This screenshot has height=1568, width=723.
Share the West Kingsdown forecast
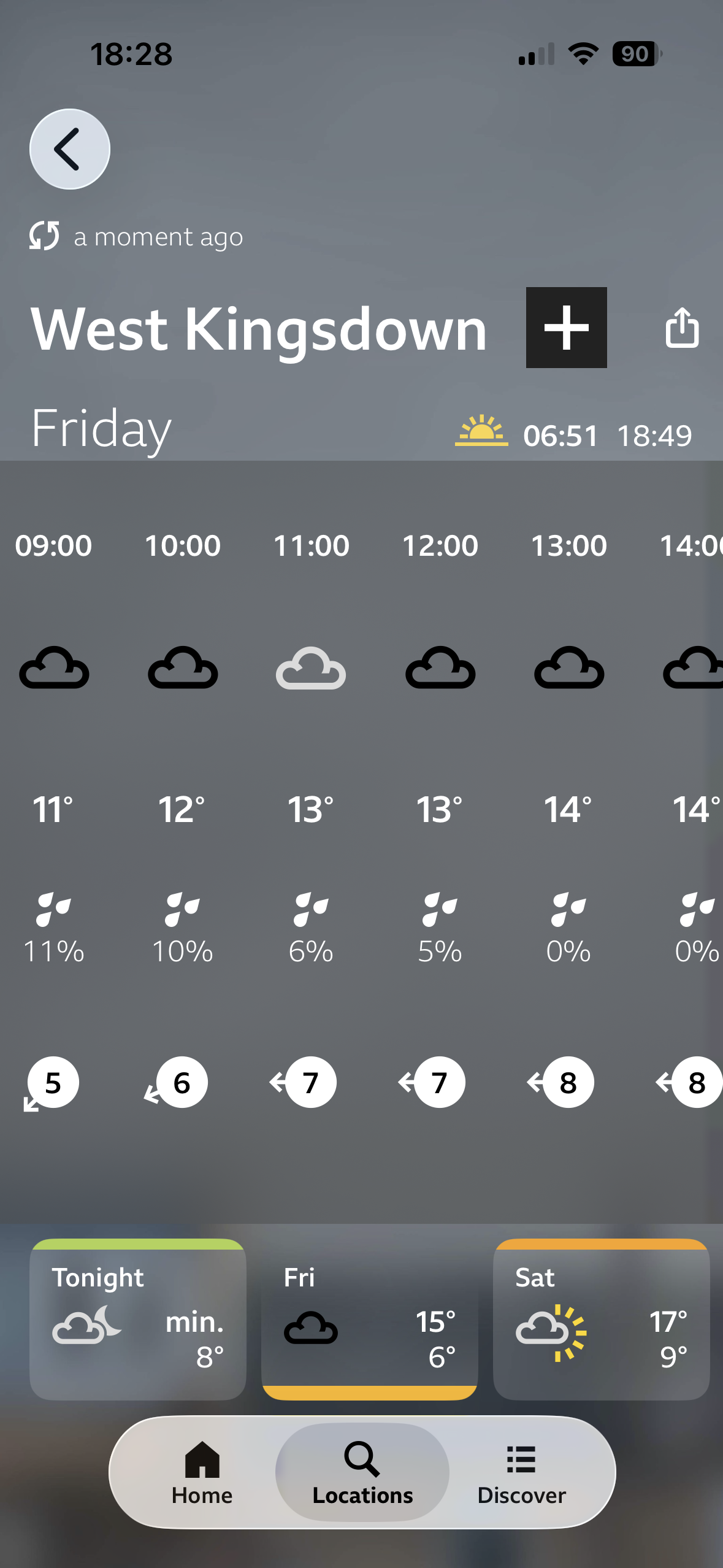(x=682, y=328)
